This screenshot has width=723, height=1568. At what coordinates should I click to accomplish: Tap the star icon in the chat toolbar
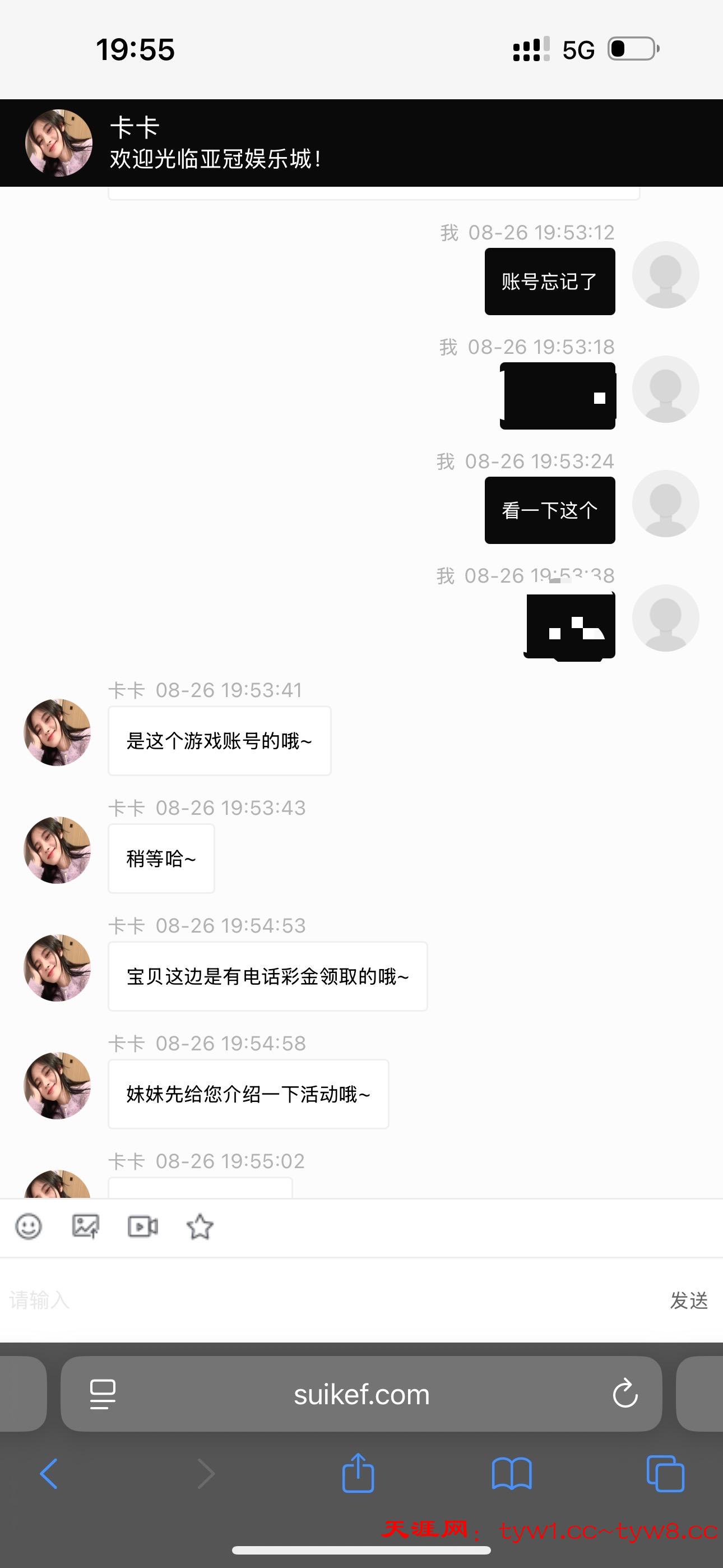pos(200,1226)
